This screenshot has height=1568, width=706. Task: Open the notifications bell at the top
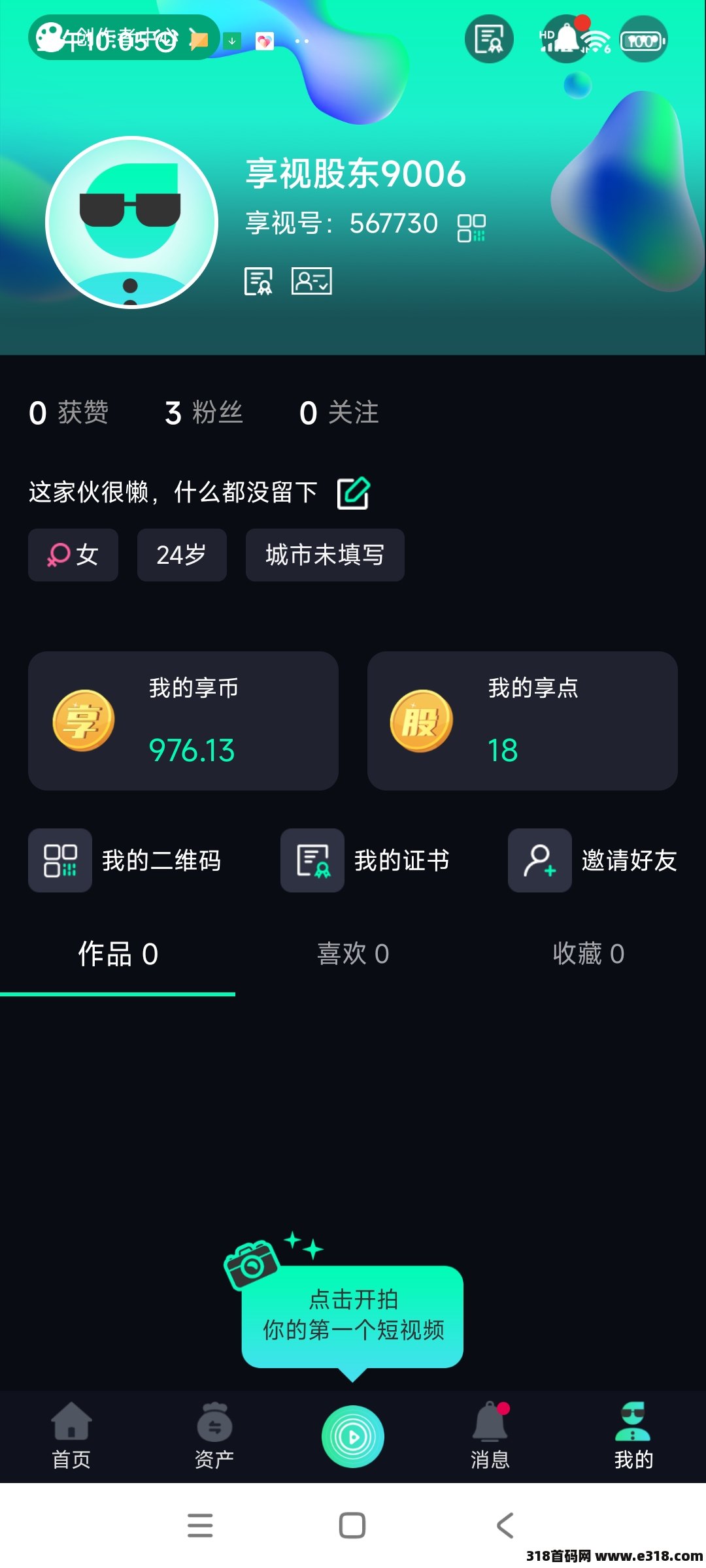(x=567, y=39)
